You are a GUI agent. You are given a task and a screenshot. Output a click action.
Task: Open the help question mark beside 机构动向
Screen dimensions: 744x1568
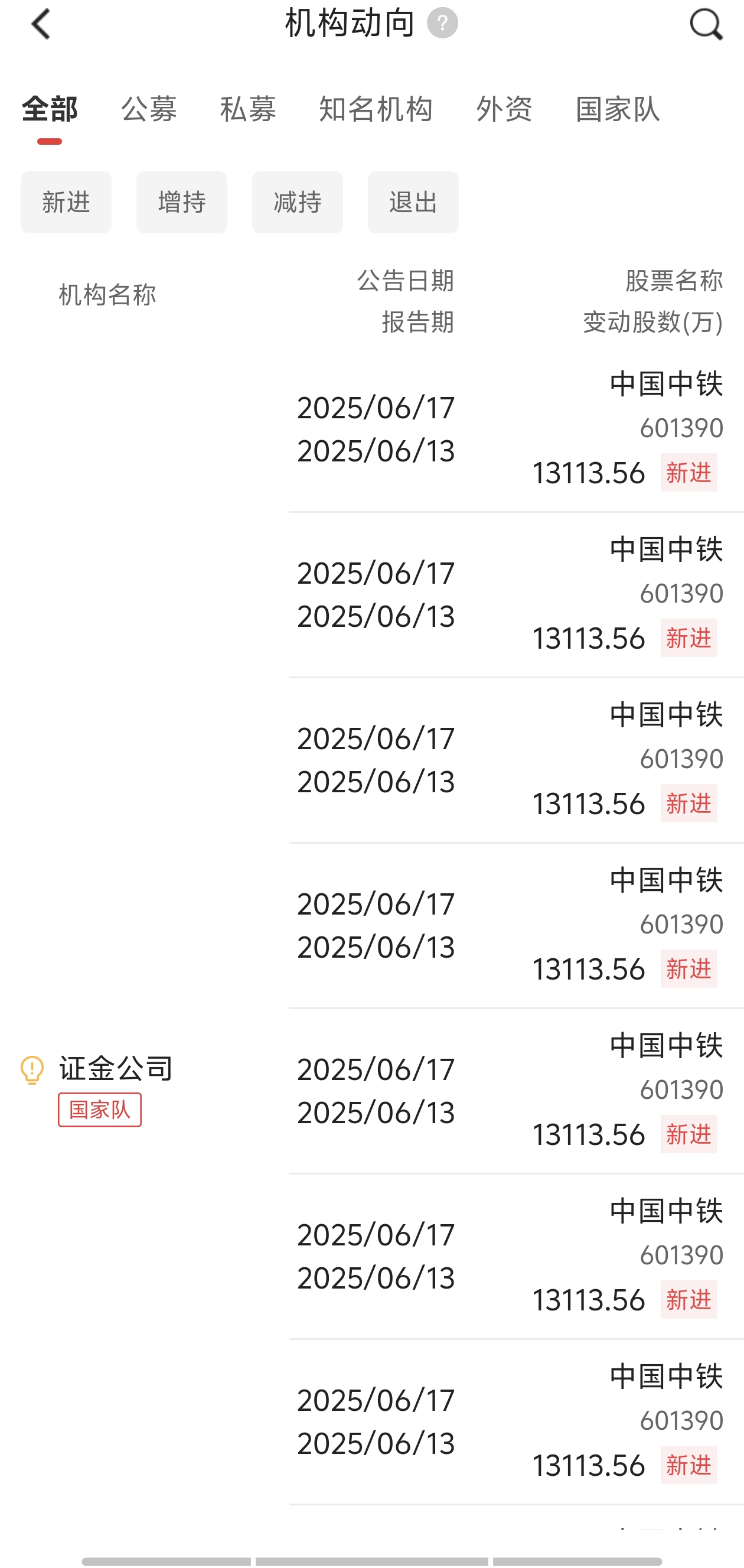pos(442,23)
